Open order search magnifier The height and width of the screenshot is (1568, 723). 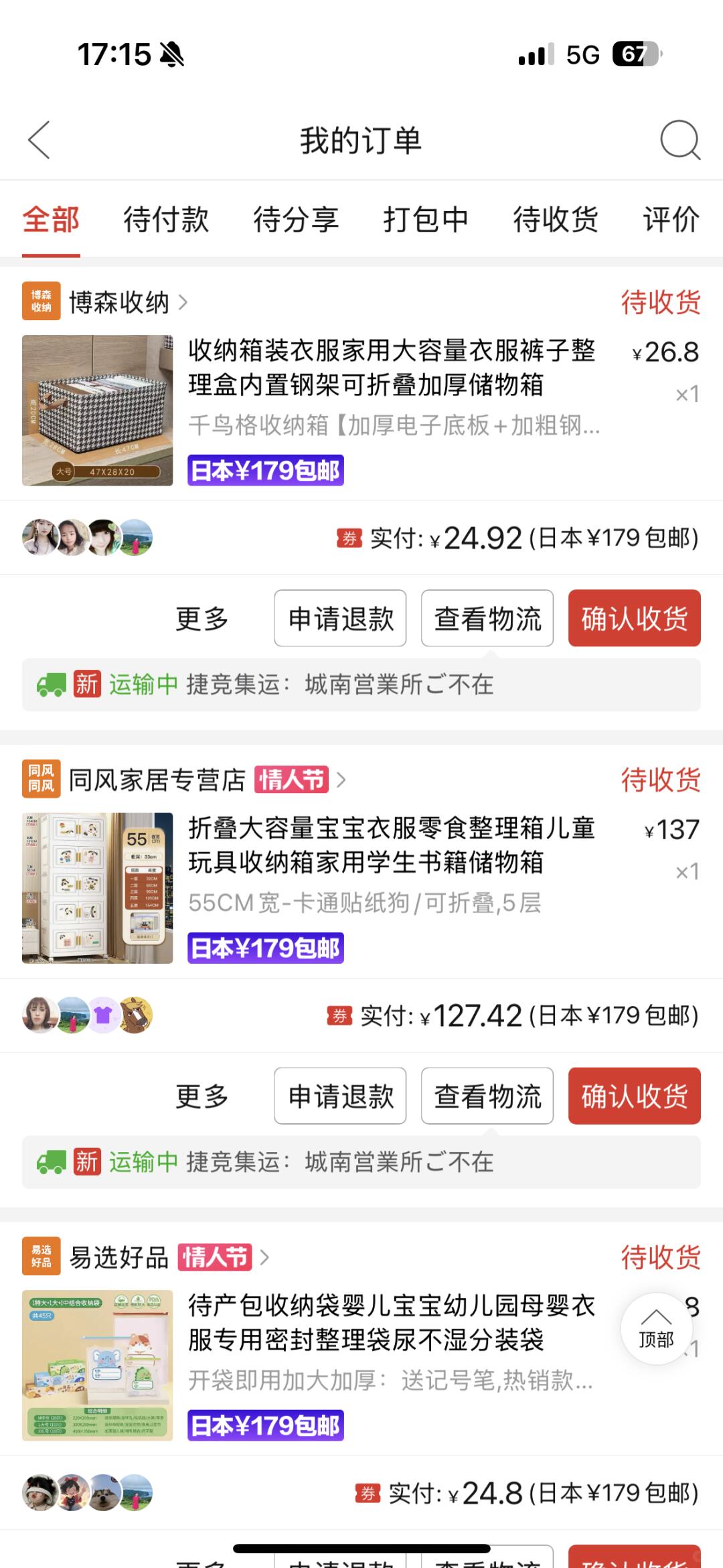coord(679,140)
